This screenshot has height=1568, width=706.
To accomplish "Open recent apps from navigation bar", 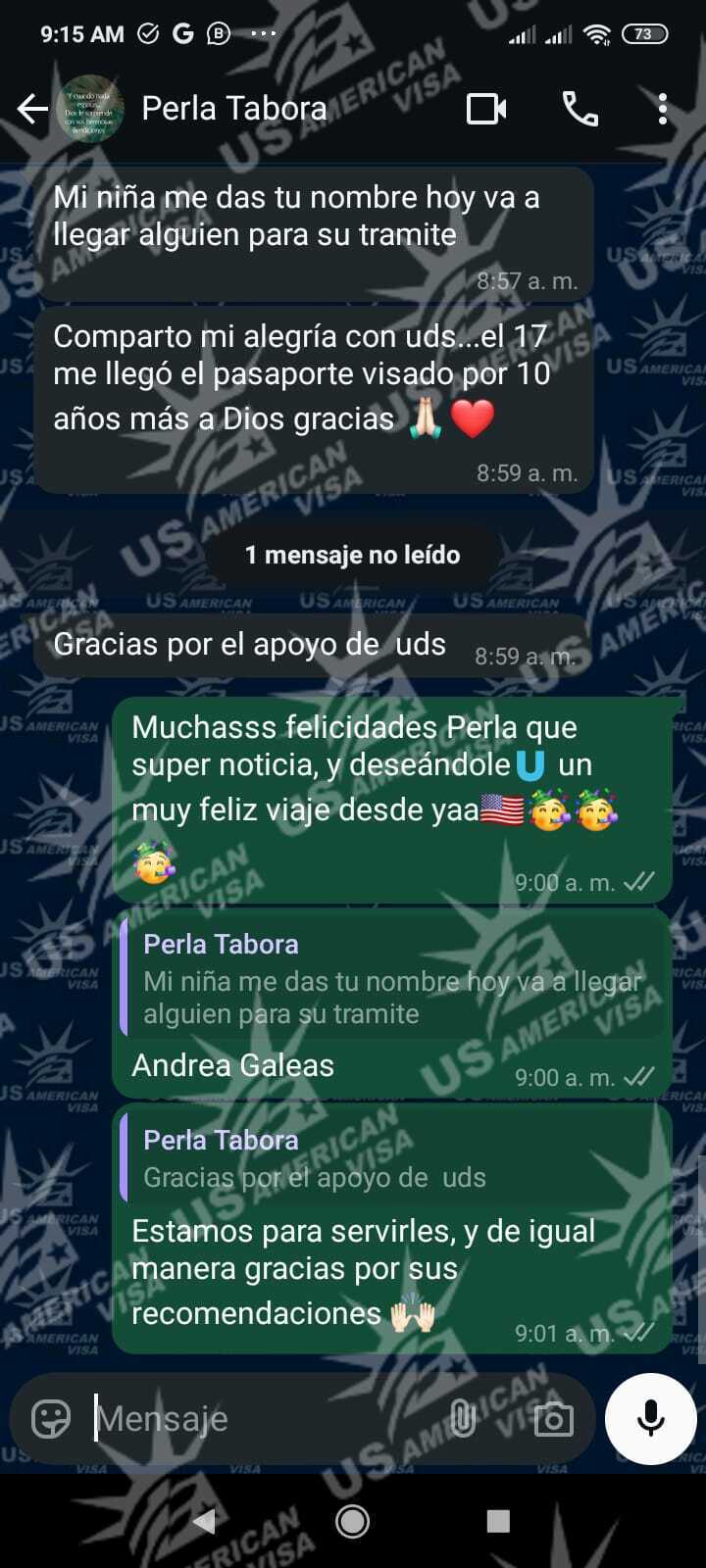I will 498,1521.
